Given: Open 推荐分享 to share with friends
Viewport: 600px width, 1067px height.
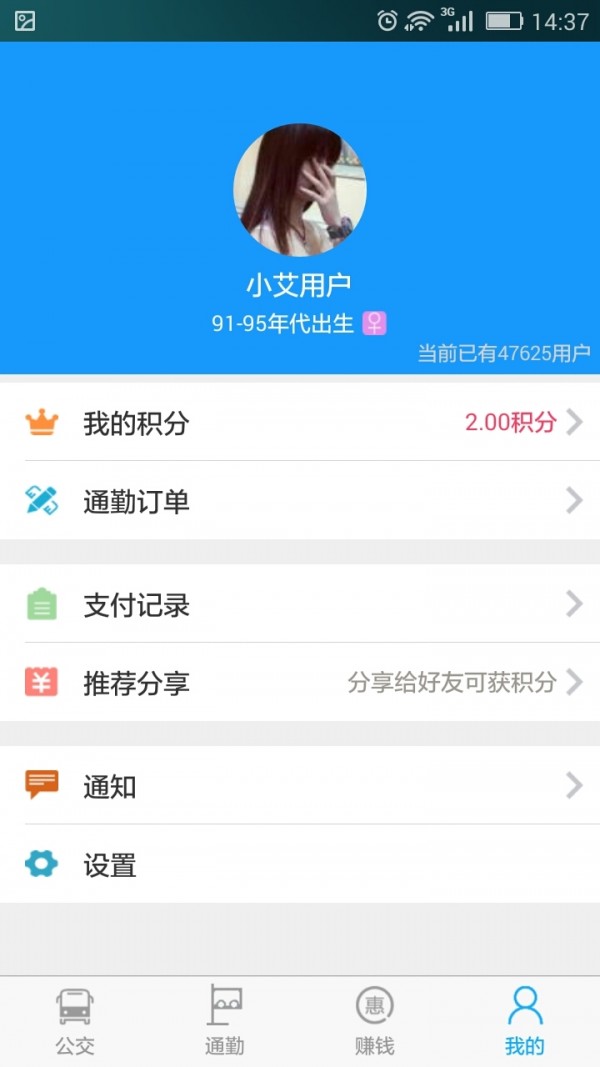Looking at the screenshot, I should tap(300, 683).
